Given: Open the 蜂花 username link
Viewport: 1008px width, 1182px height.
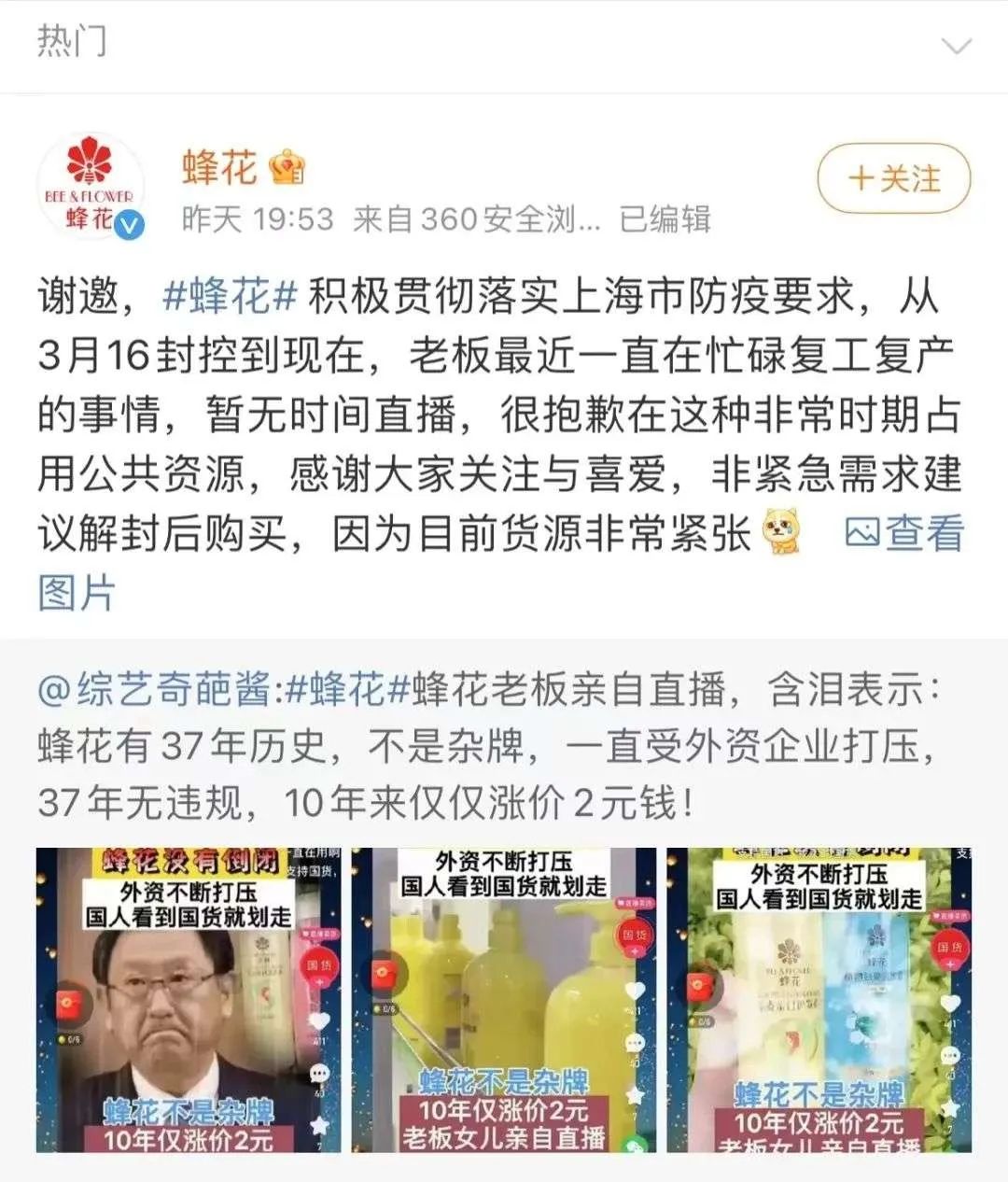Looking at the screenshot, I should tap(219, 168).
